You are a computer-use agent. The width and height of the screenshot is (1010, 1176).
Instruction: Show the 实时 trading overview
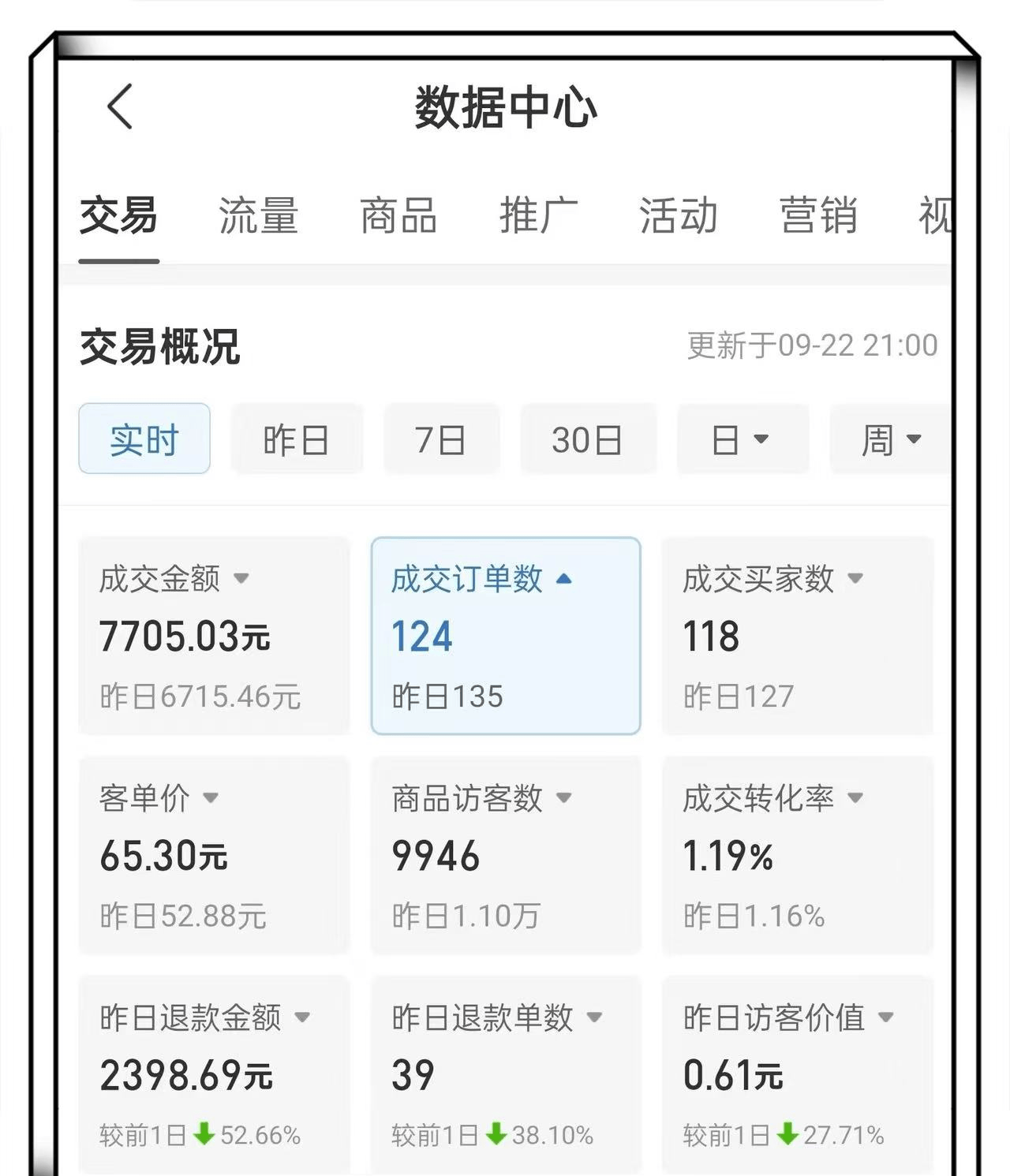click(144, 439)
